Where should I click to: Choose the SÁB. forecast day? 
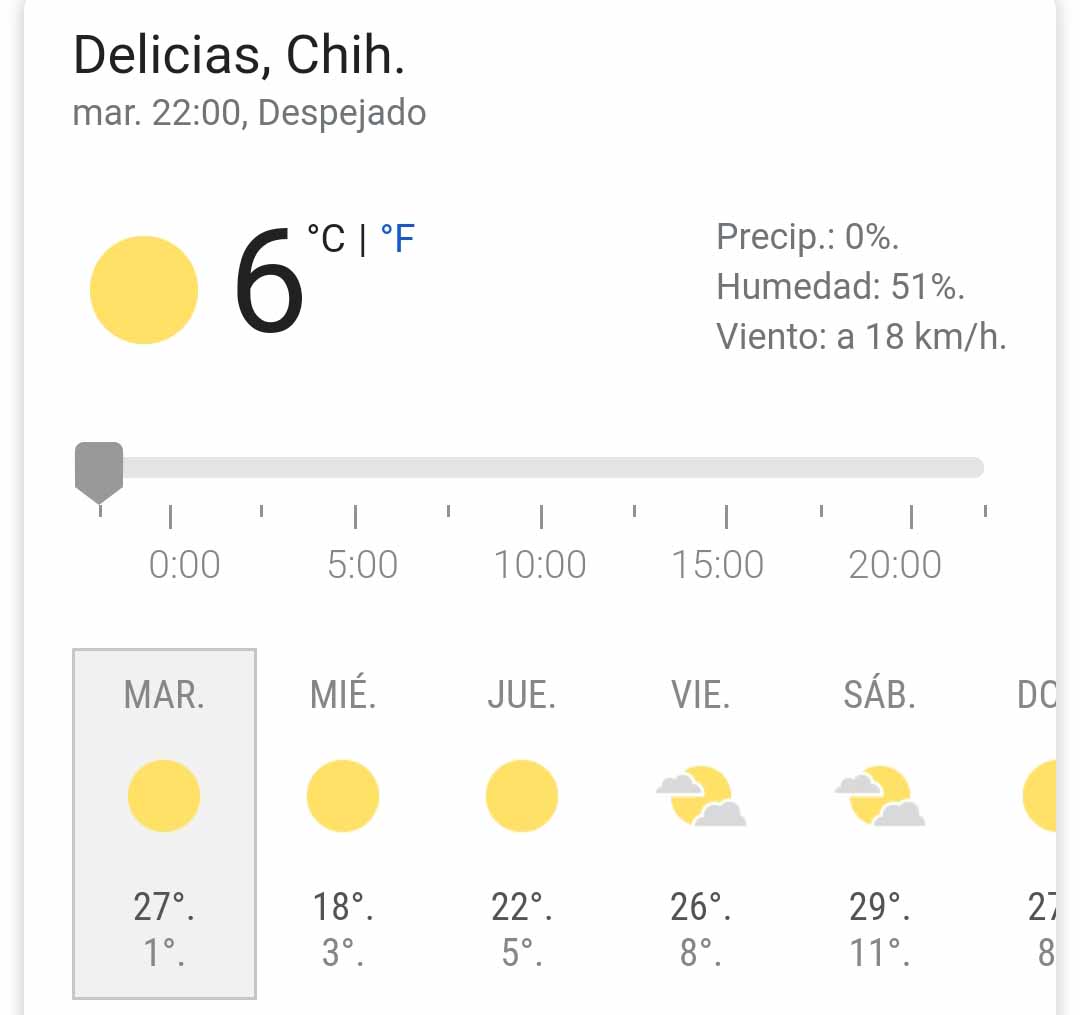[x=879, y=823]
